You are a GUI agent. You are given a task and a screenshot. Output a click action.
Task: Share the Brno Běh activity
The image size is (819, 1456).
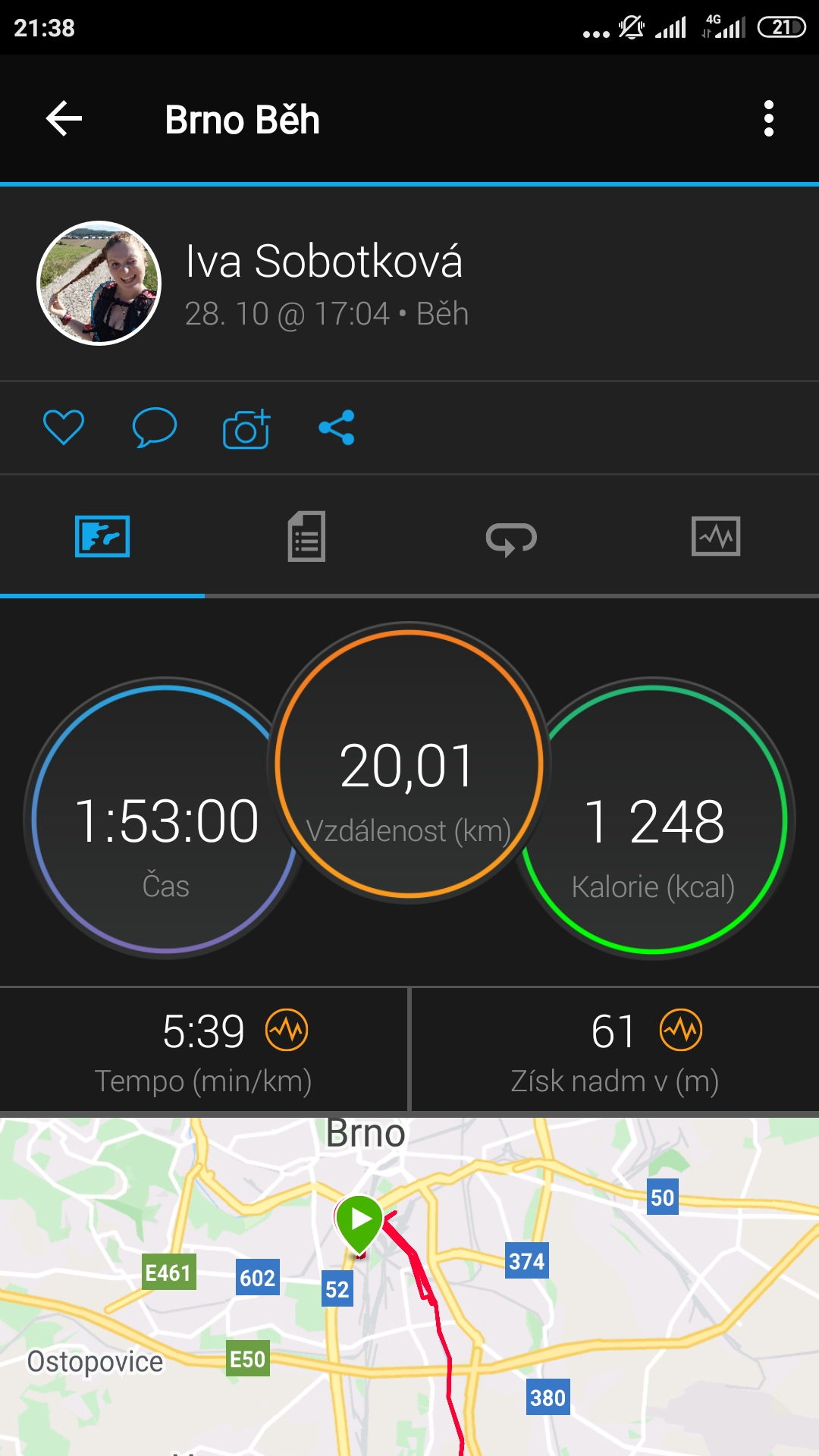point(337,428)
